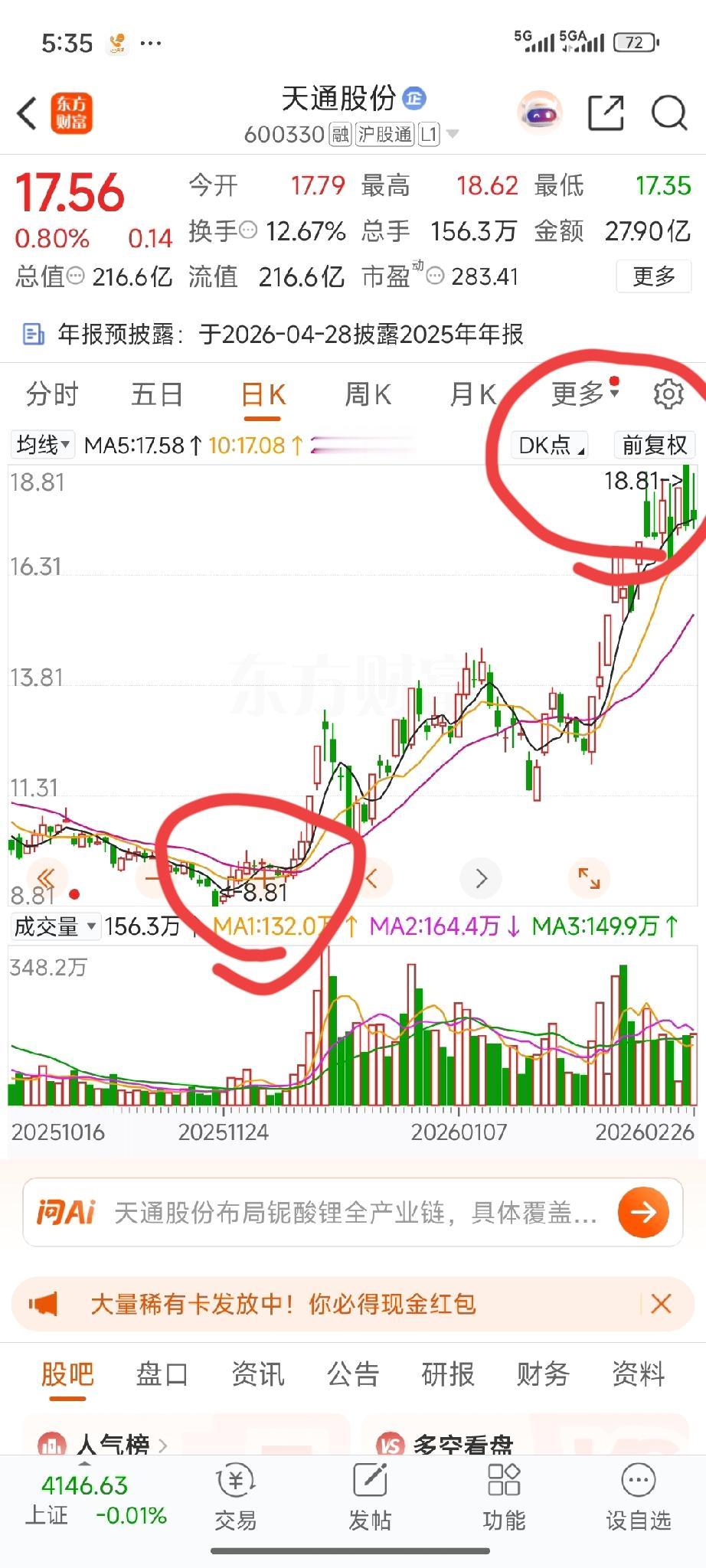Viewport: 706px width, 1568px height.
Task: Tap the 交易 trade icon
Action: point(234,1493)
